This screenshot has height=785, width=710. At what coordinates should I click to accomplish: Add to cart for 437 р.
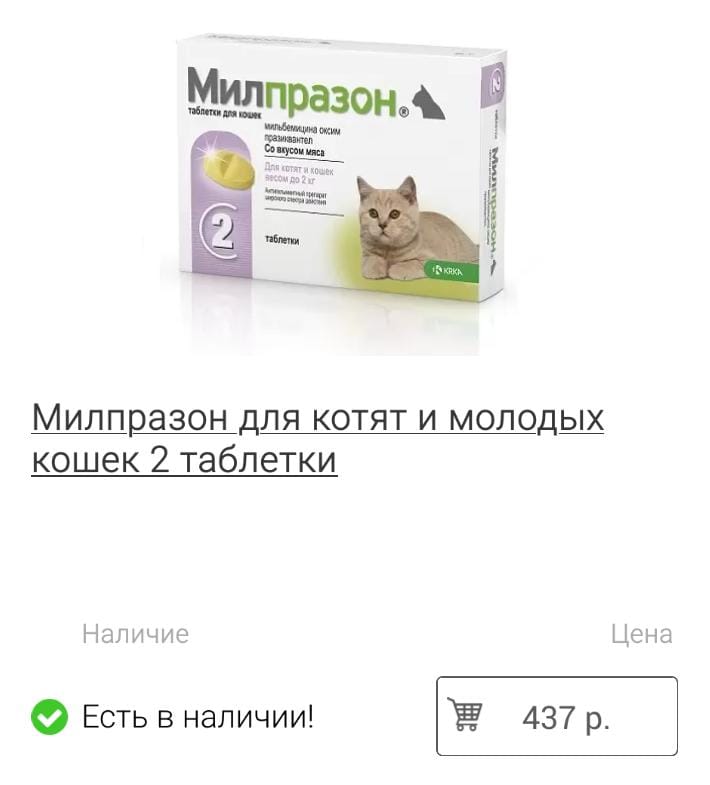pos(556,716)
